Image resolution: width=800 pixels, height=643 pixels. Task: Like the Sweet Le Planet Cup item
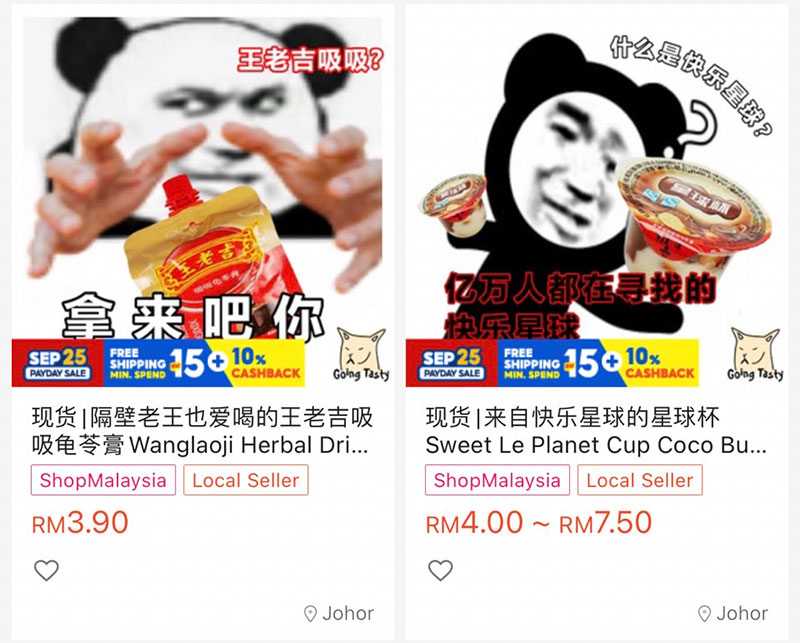coord(440,570)
